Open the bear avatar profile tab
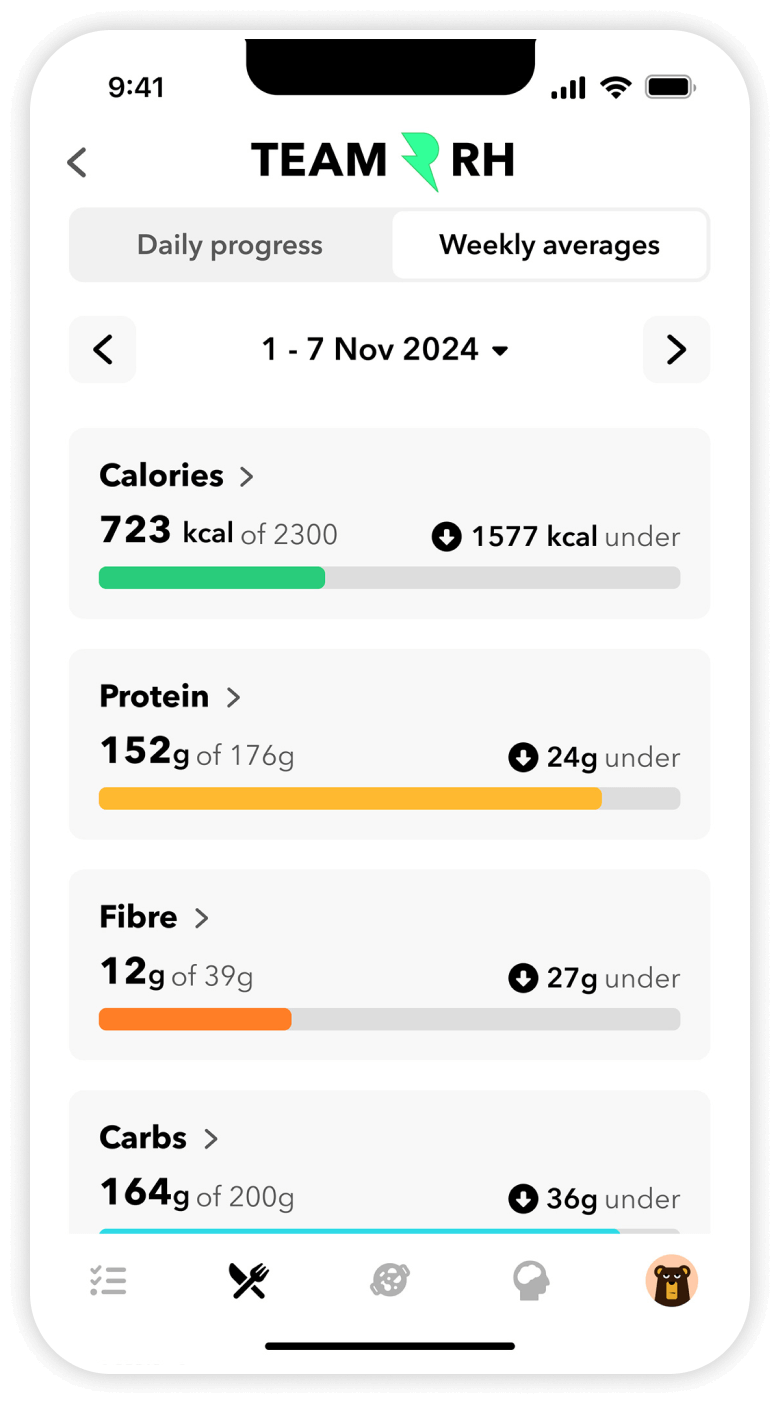The image size is (780, 1404). [671, 1281]
